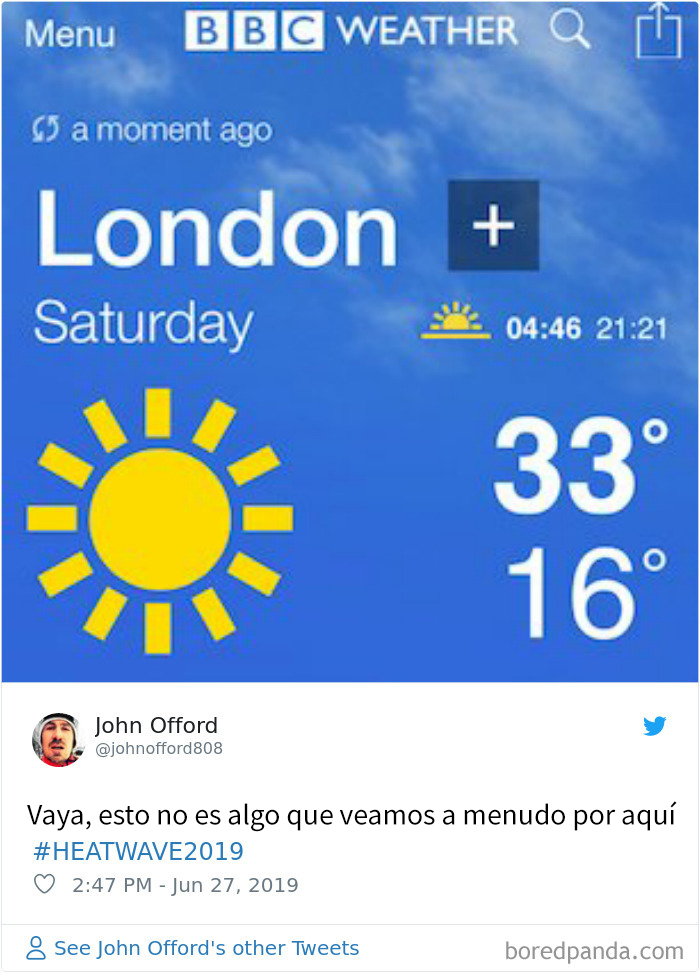The height and width of the screenshot is (973, 700).
Task: Open the tweet timestamp Jun 27, 2019
Action: tap(186, 885)
